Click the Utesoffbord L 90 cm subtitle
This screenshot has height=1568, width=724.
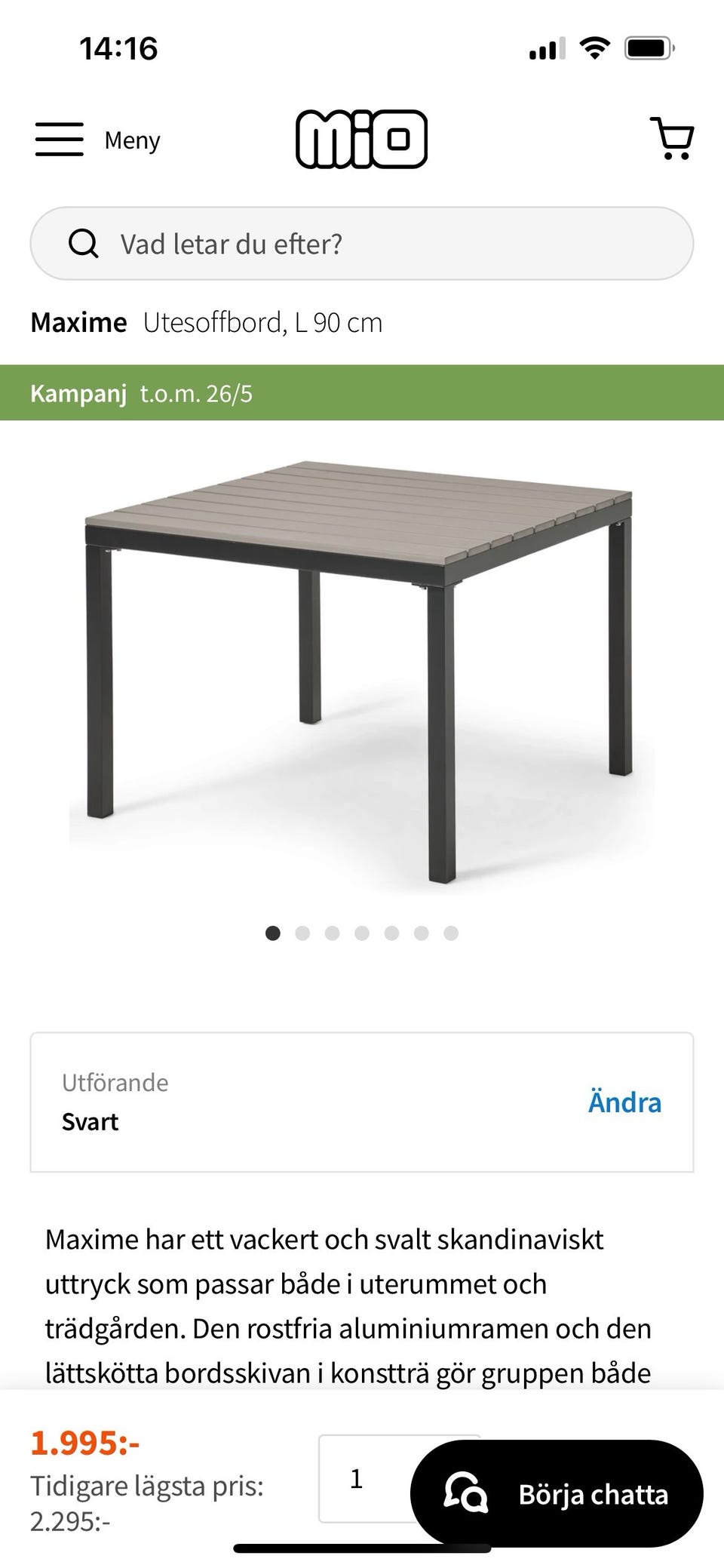click(x=263, y=321)
